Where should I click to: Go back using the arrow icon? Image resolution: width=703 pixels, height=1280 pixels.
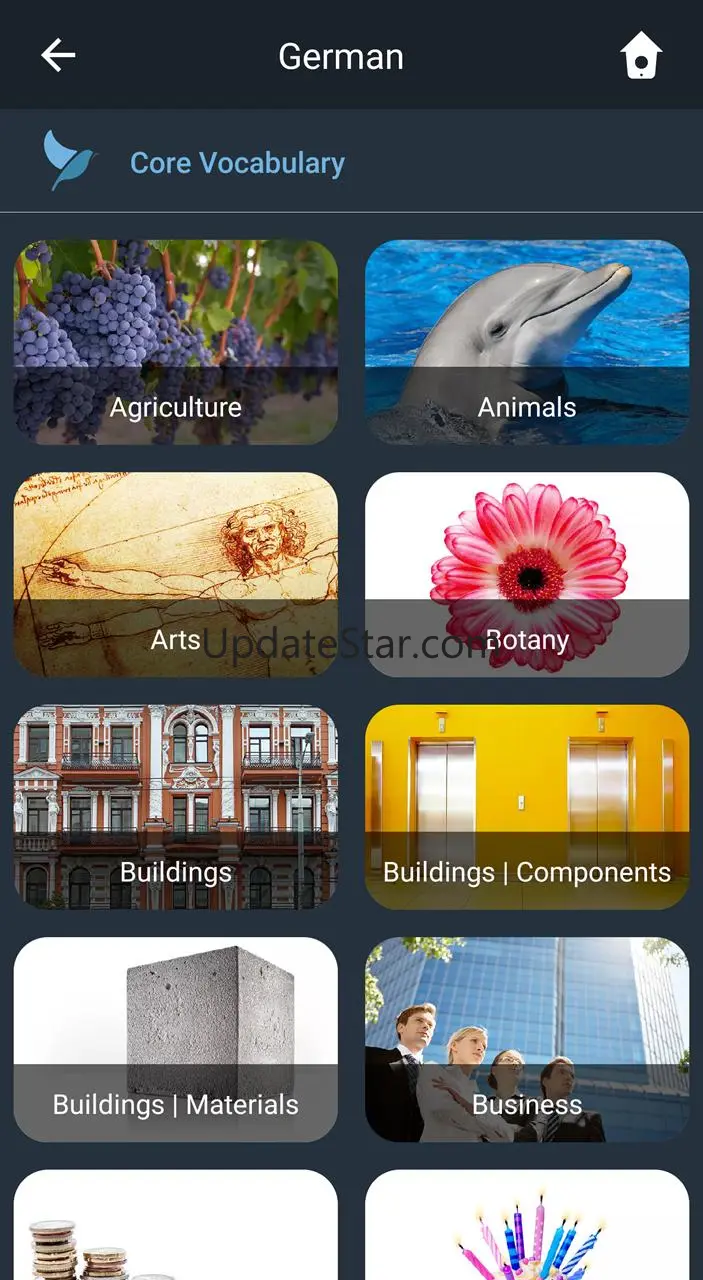pos(58,55)
